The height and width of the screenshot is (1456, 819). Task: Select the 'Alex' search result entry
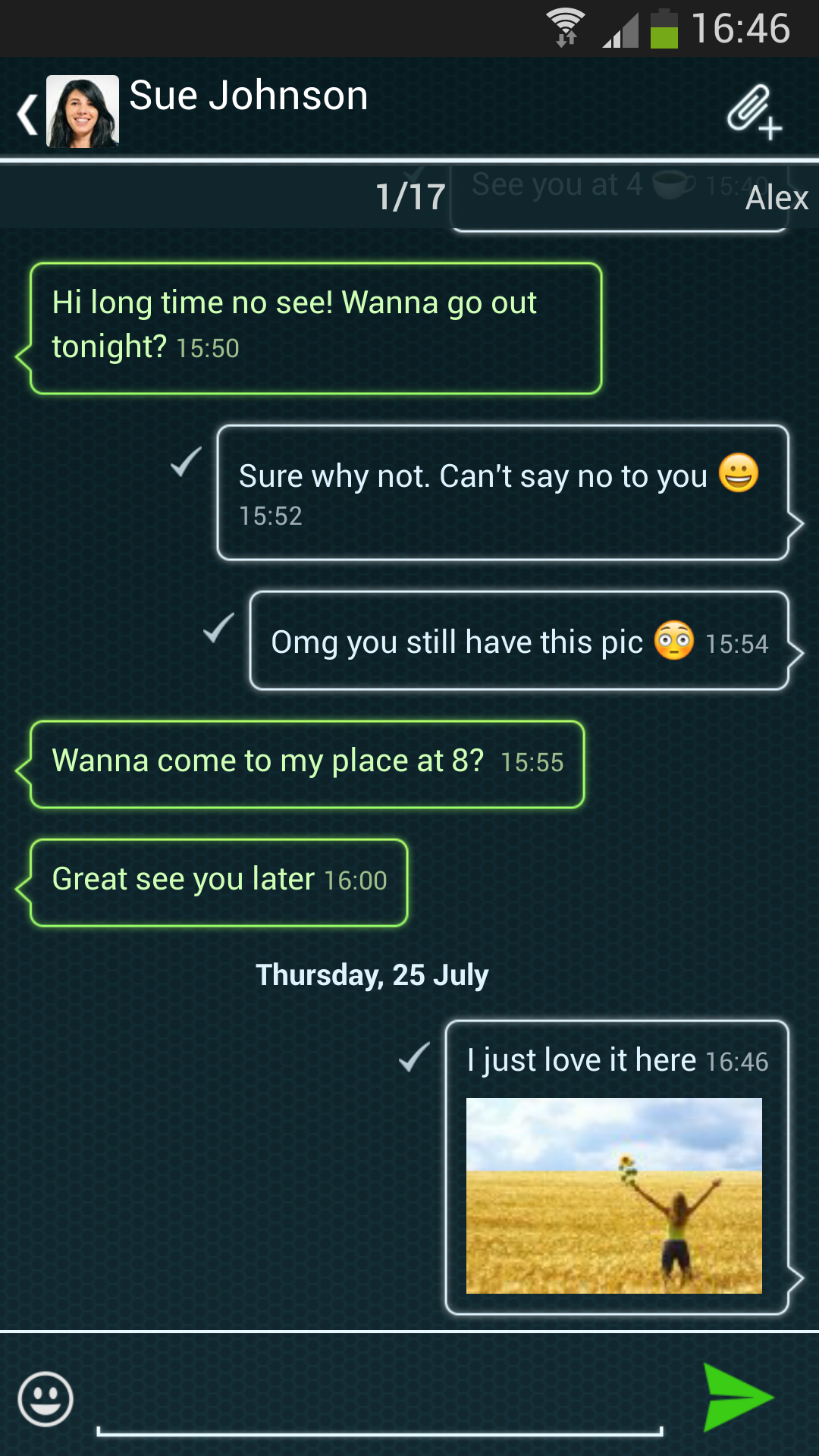(777, 199)
